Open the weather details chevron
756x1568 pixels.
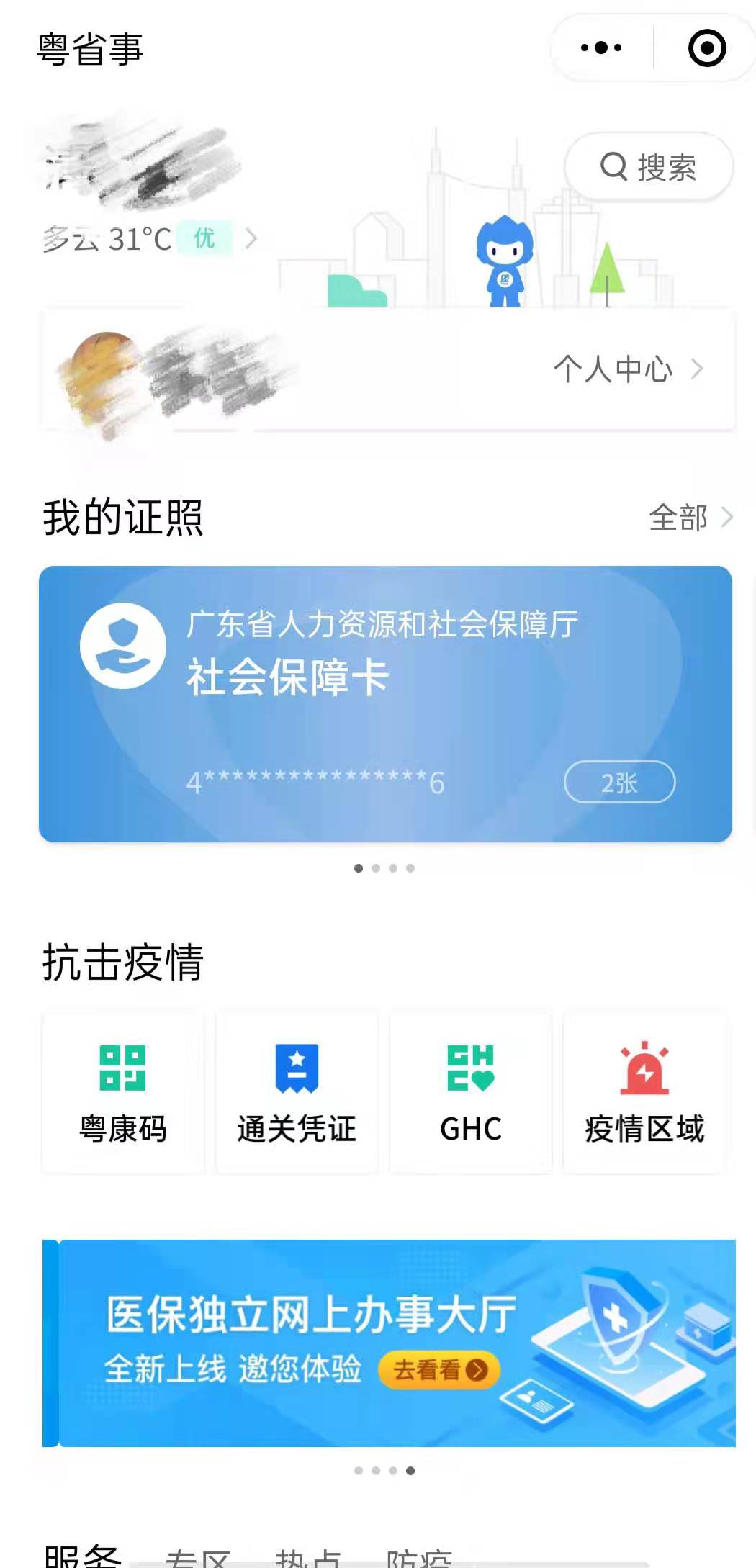(x=252, y=238)
